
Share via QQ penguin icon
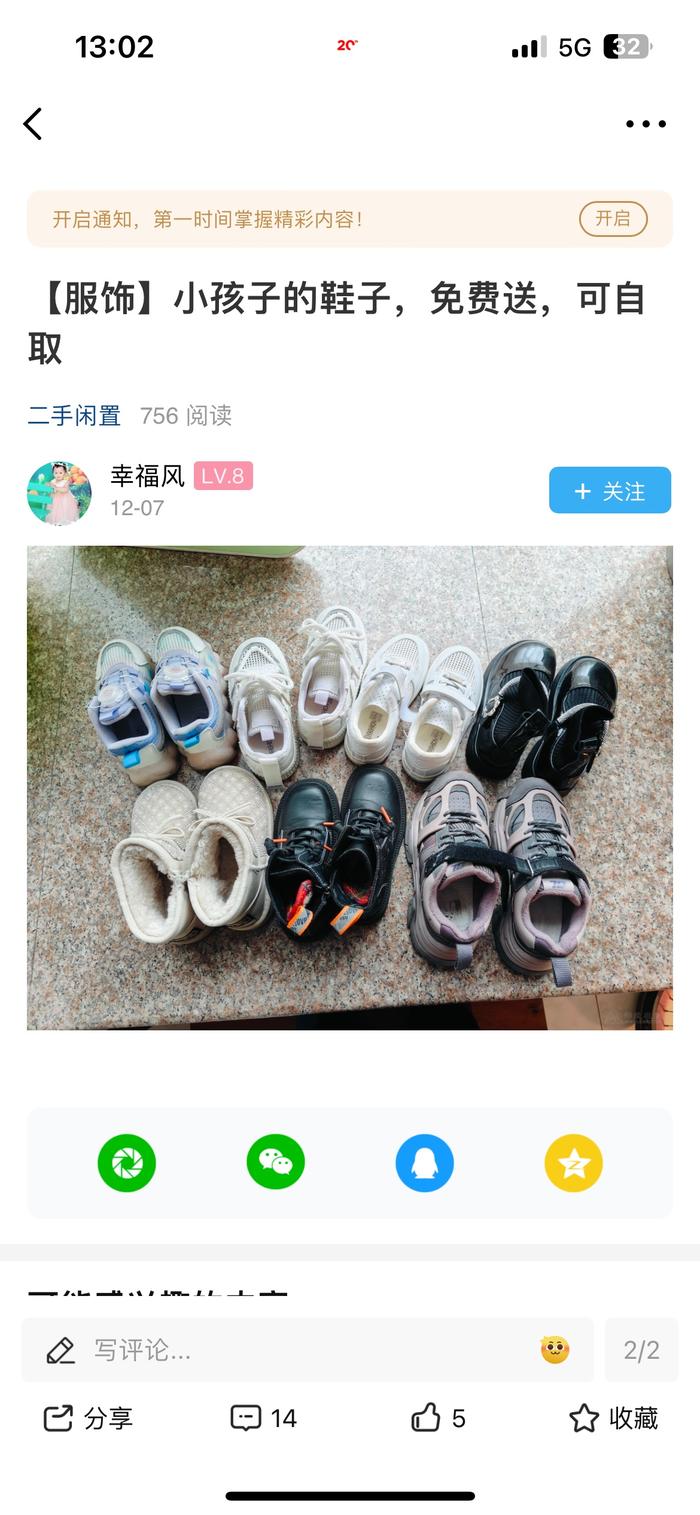click(x=425, y=1163)
